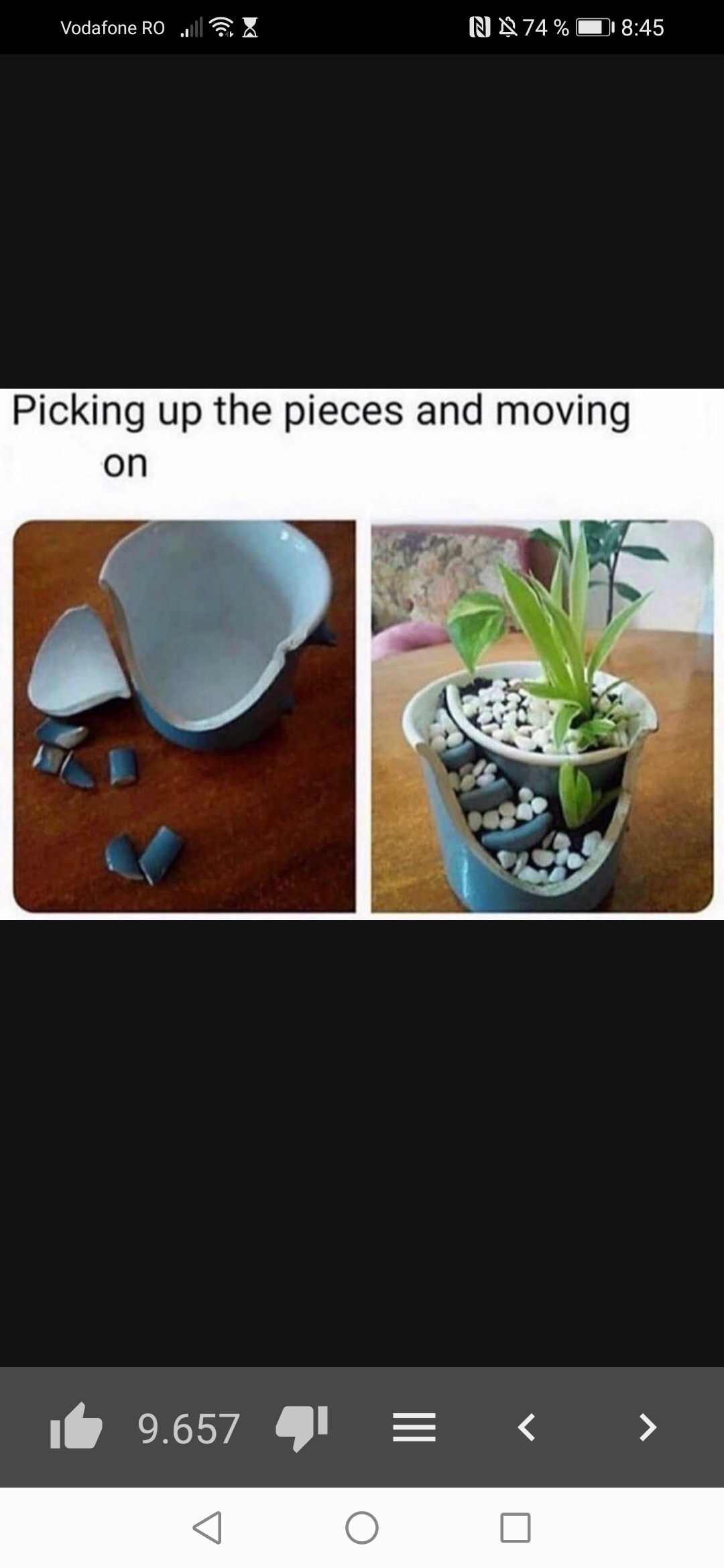
Task: Go to the next image arrow
Action: point(648,1427)
